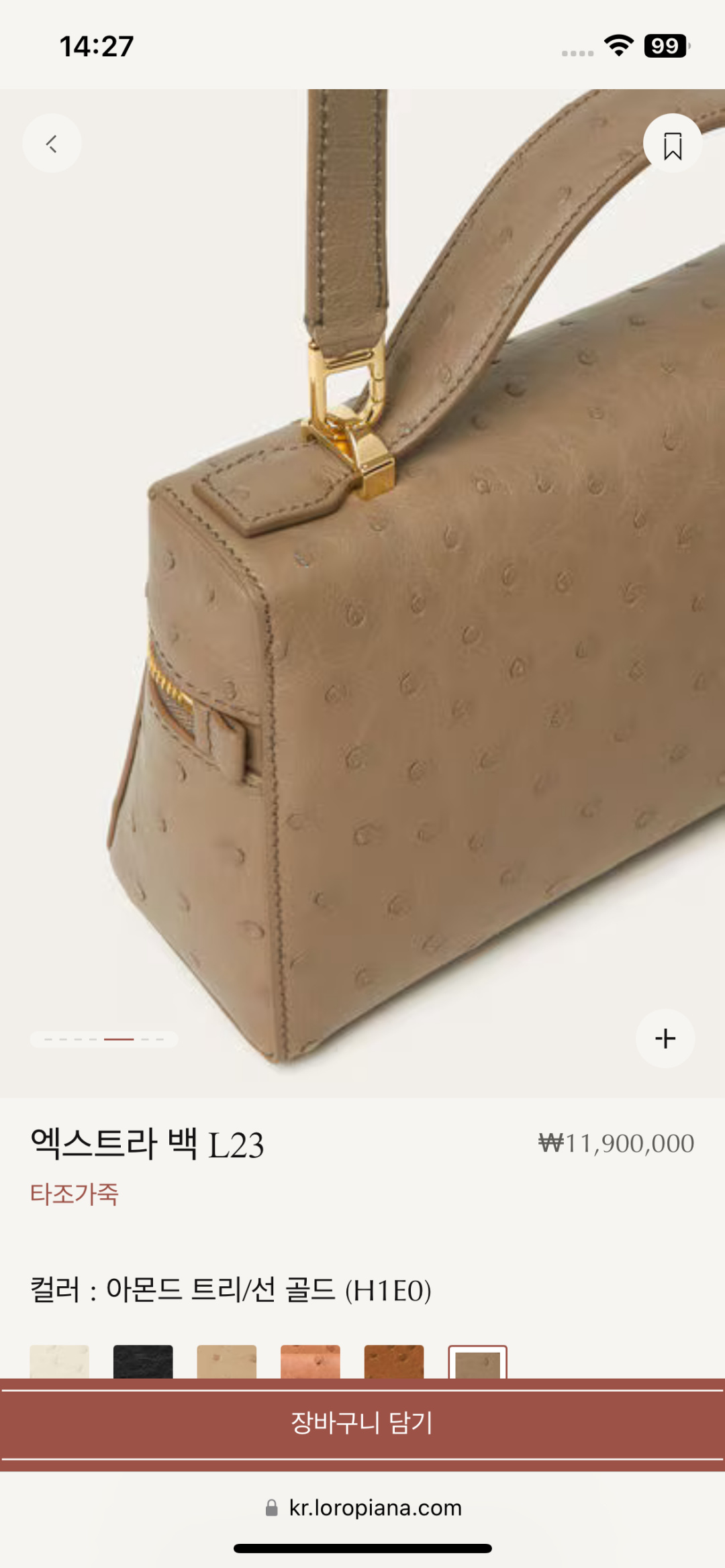This screenshot has width=725, height=1568.
Task: Choose the caramel brown color swatch
Action: [394, 1362]
